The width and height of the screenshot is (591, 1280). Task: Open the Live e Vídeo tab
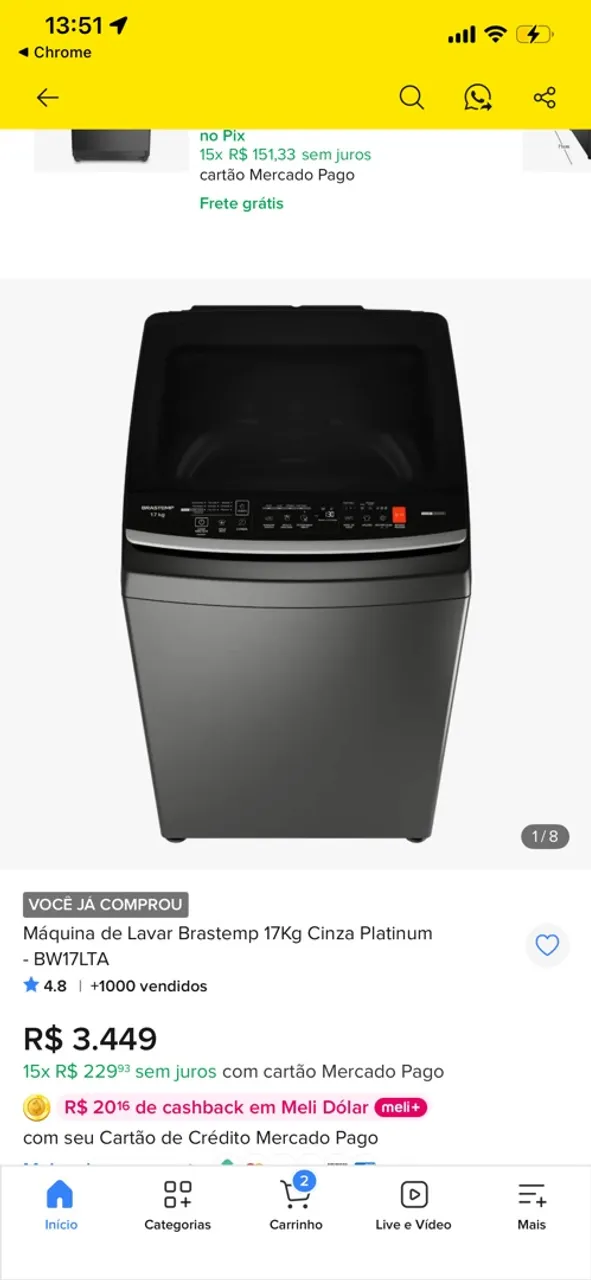tap(413, 1205)
